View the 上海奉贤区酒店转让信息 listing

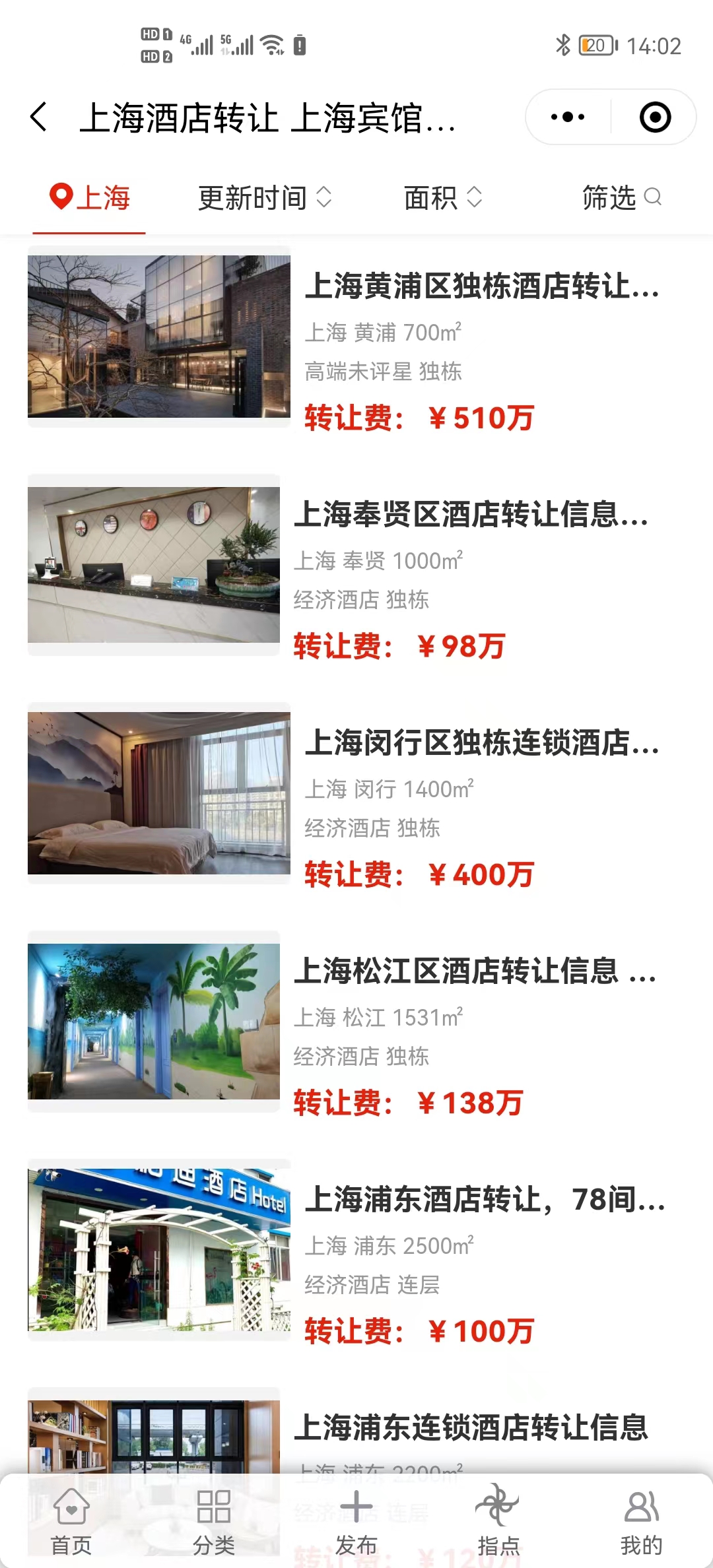(x=470, y=515)
